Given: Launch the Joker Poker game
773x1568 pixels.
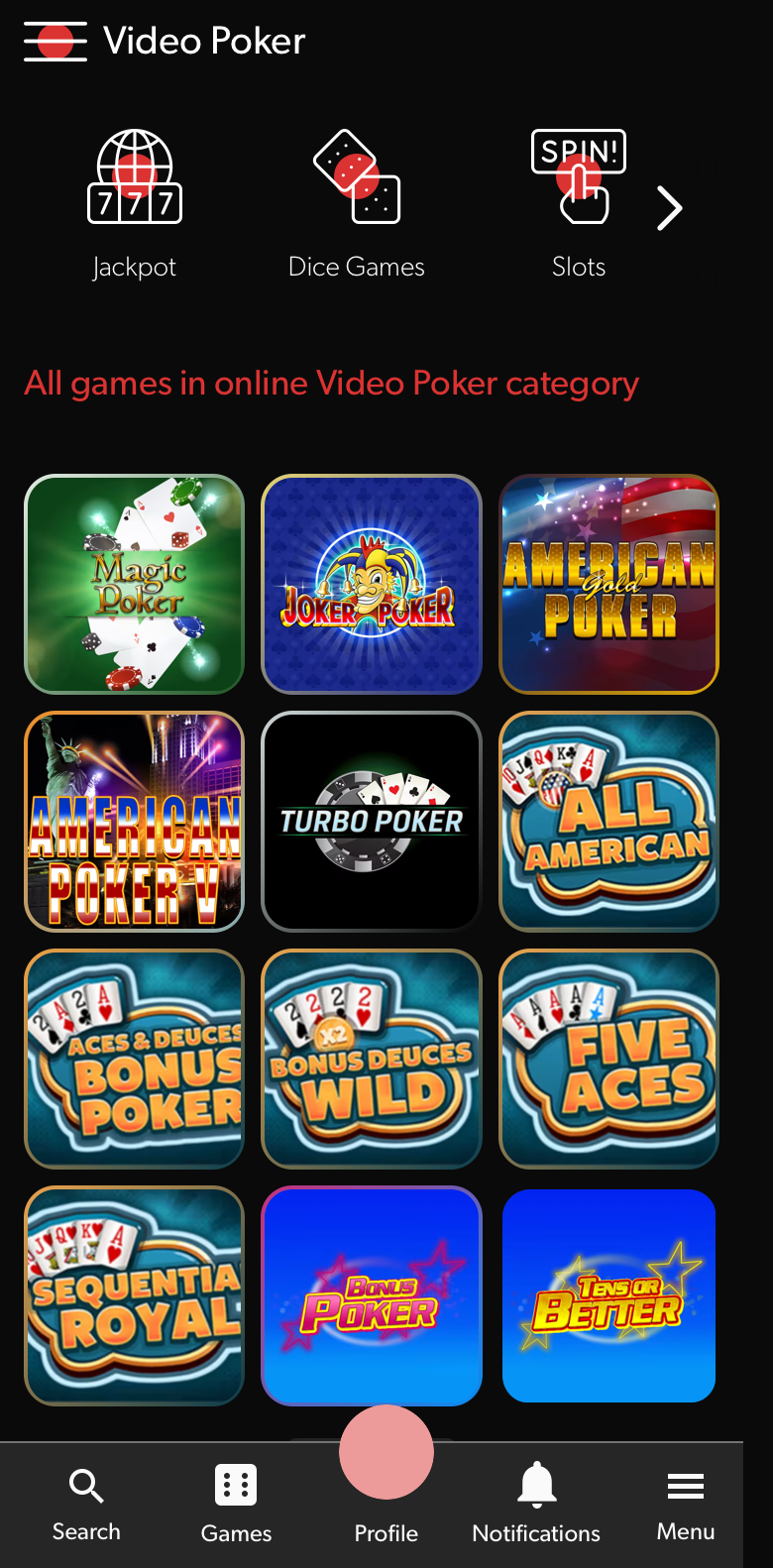Looking at the screenshot, I should click(x=372, y=584).
